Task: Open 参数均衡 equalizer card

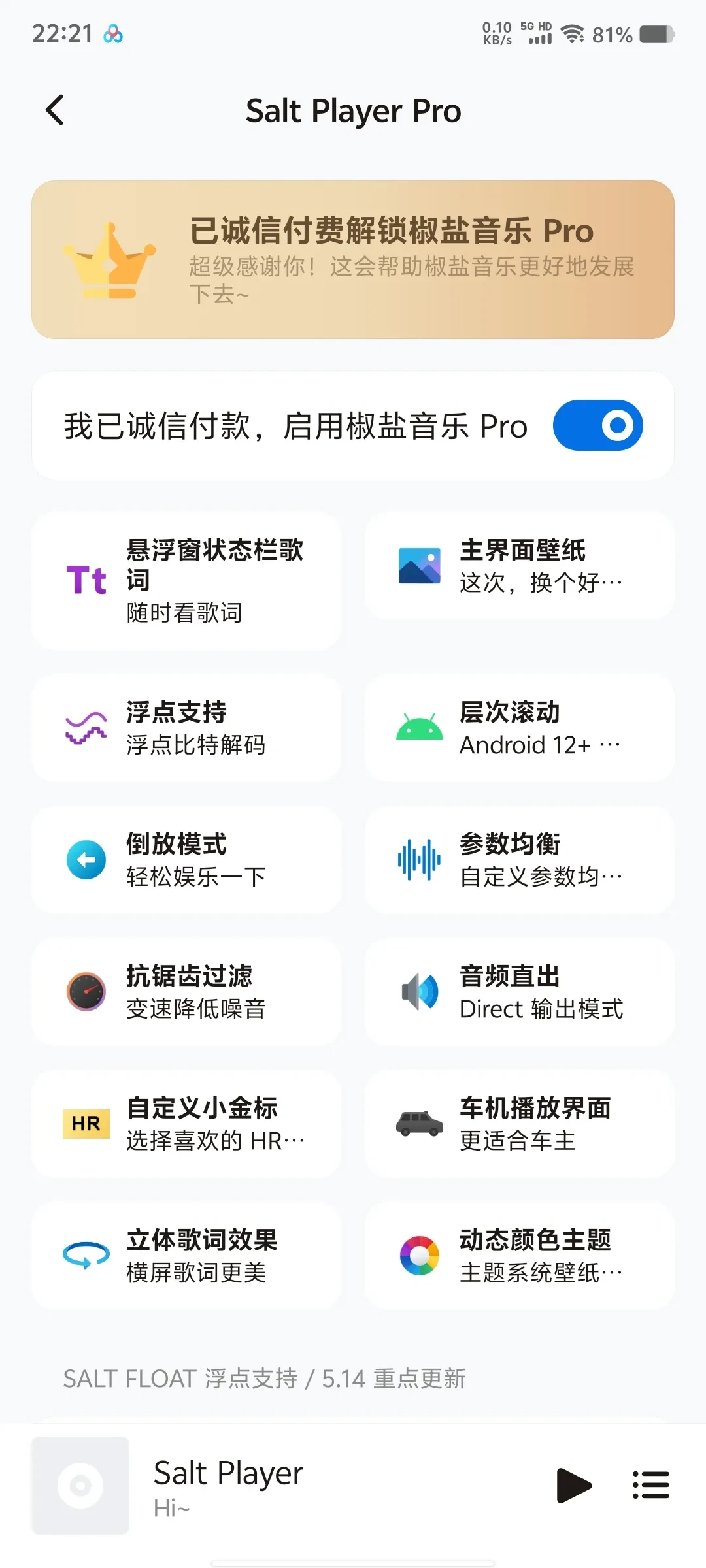Action: pyautogui.click(x=520, y=860)
